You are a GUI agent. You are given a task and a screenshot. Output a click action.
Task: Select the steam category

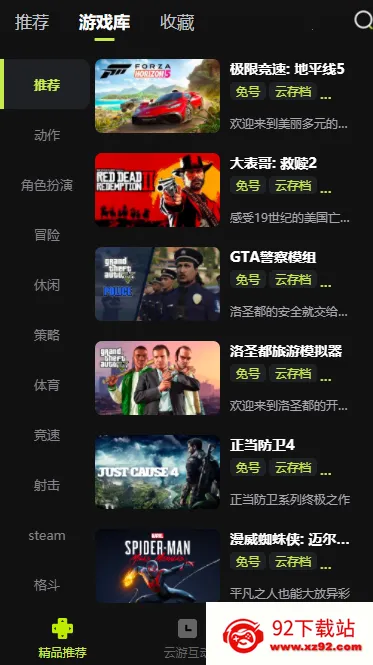47,535
